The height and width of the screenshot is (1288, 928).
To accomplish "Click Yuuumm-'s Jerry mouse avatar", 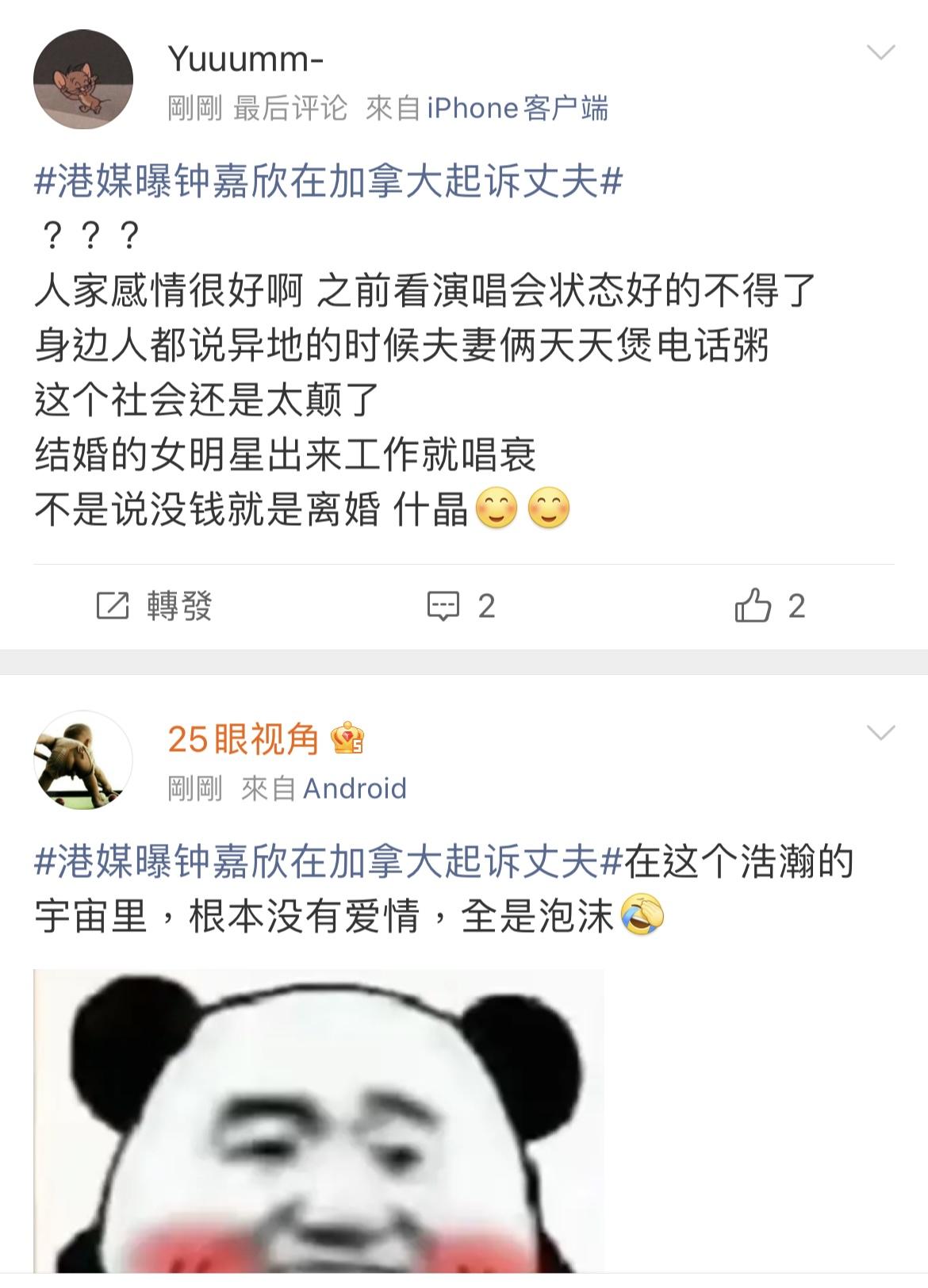I will [x=86, y=79].
